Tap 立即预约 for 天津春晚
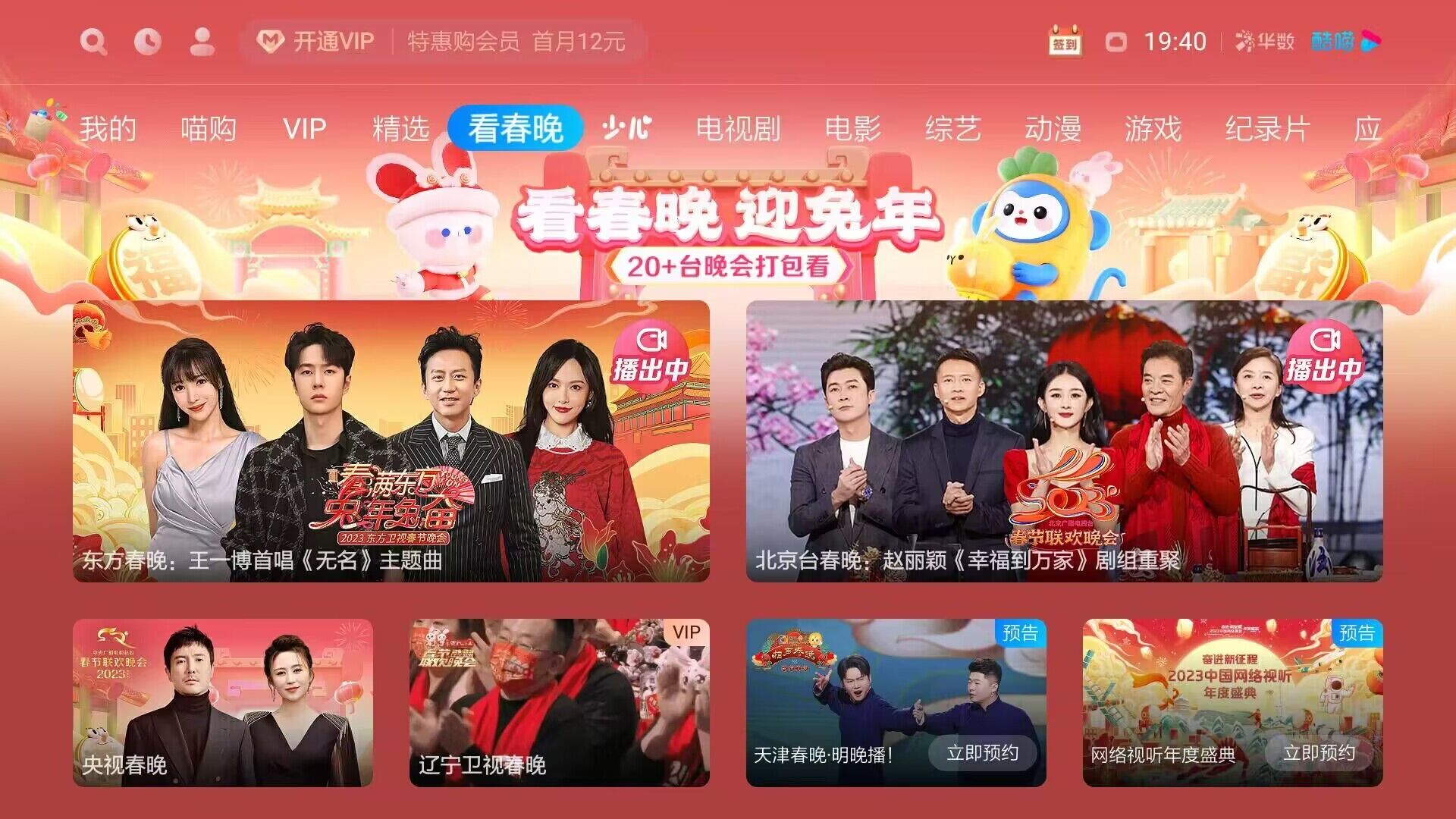 [982, 753]
